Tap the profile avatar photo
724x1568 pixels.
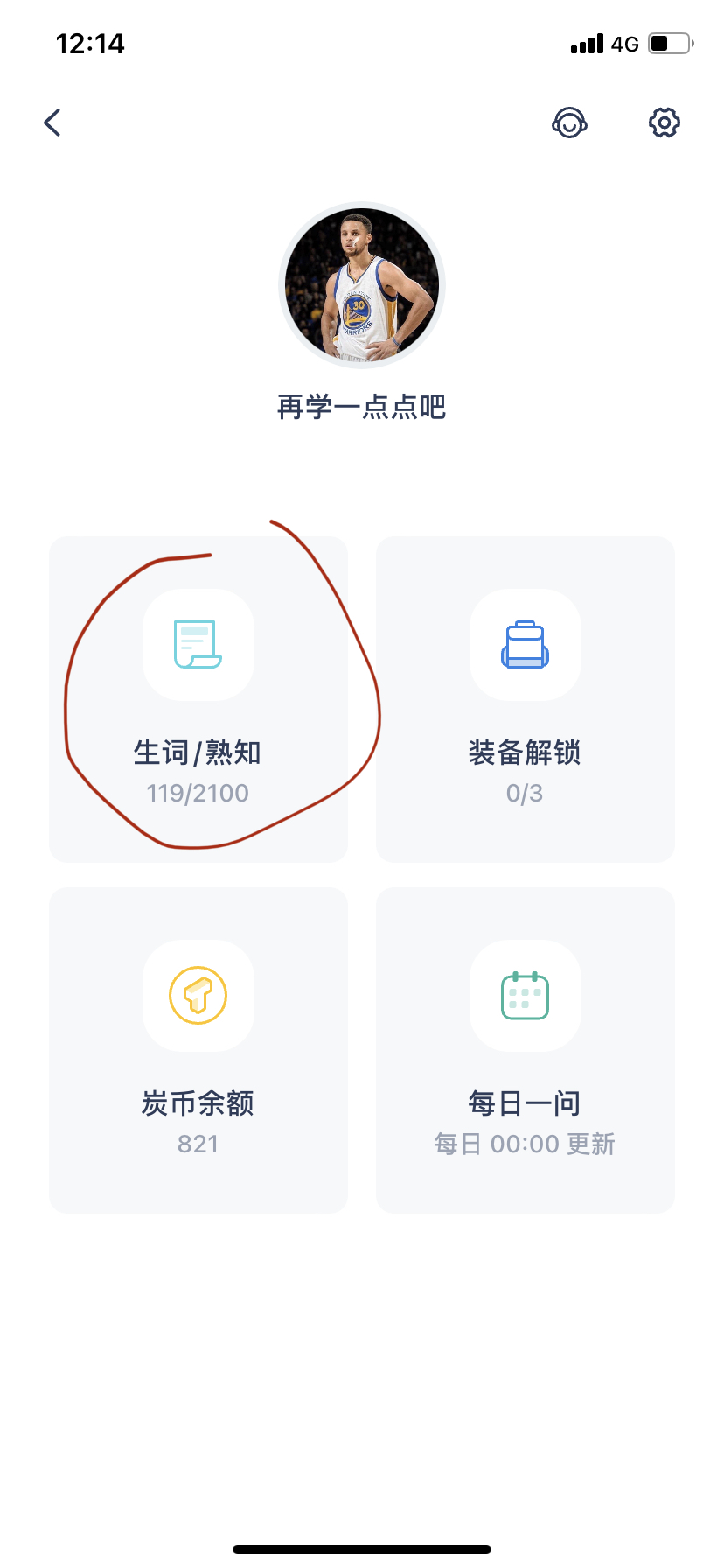click(x=362, y=286)
